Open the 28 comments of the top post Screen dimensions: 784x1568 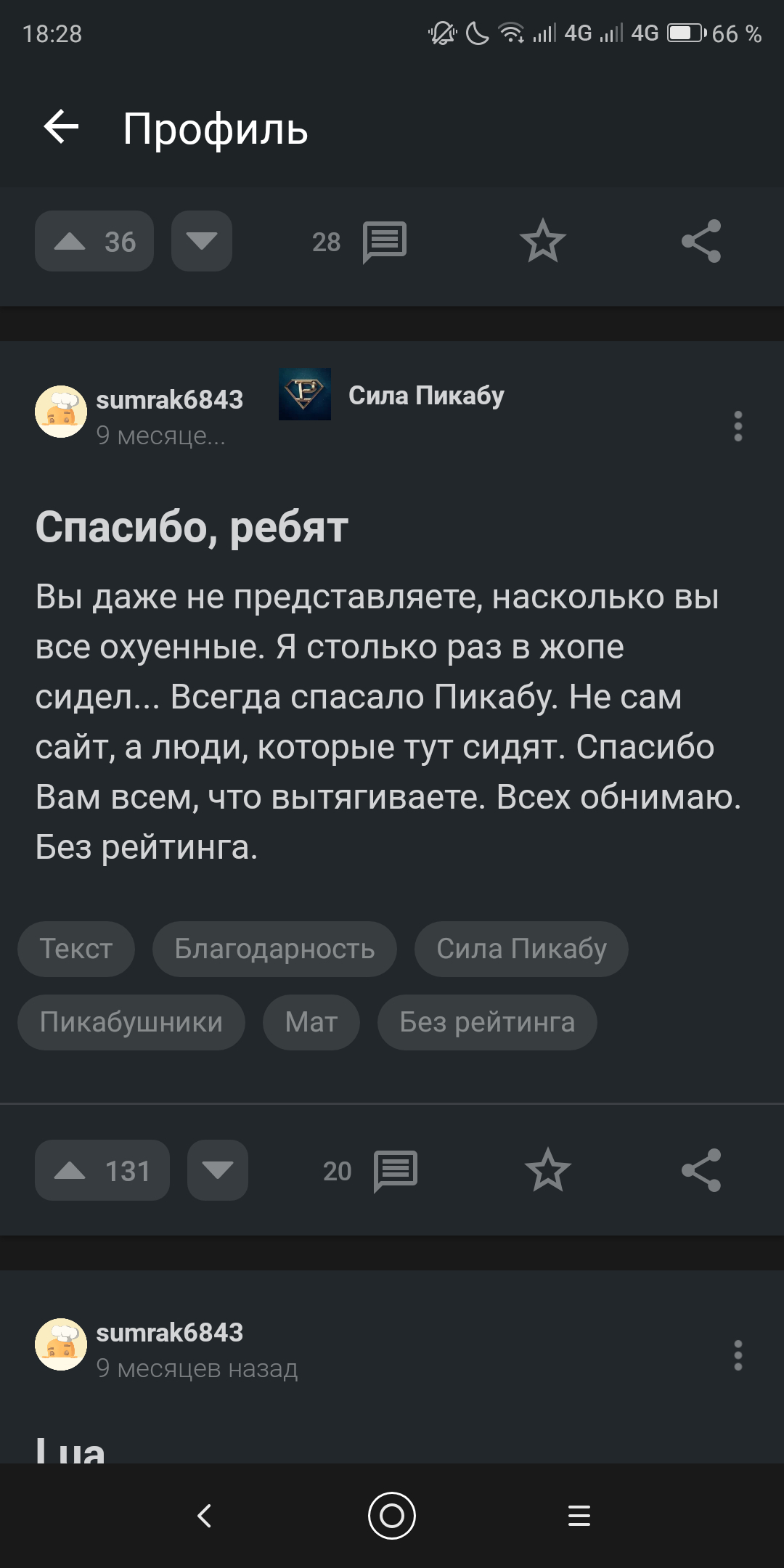(360, 242)
